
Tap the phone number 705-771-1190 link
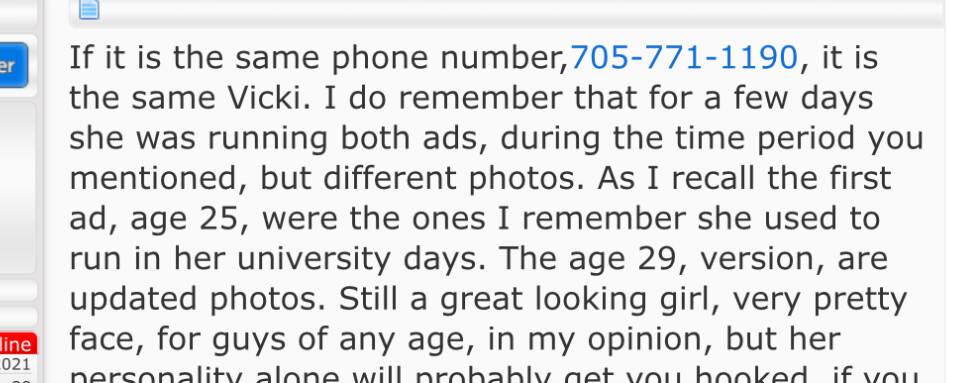[x=684, y=58]
